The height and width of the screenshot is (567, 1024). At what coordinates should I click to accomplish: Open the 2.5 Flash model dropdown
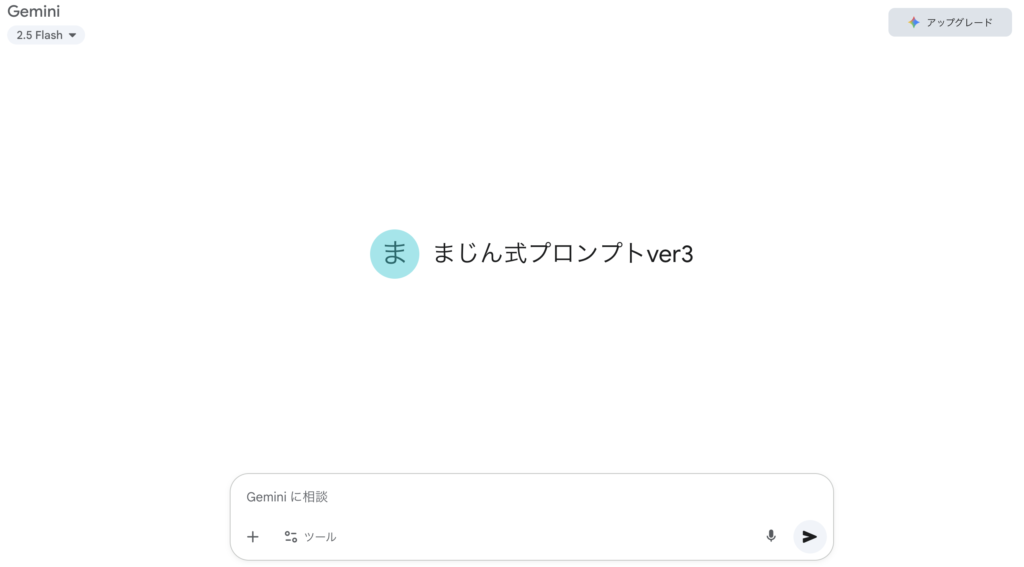pos(46,35)
